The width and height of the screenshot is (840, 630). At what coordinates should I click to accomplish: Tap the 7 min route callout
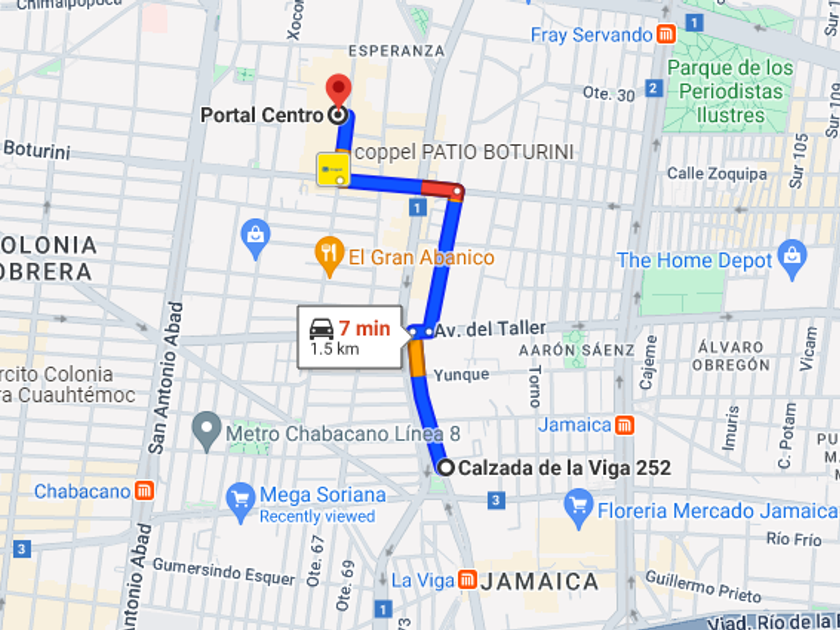click(x=349, y=337)
